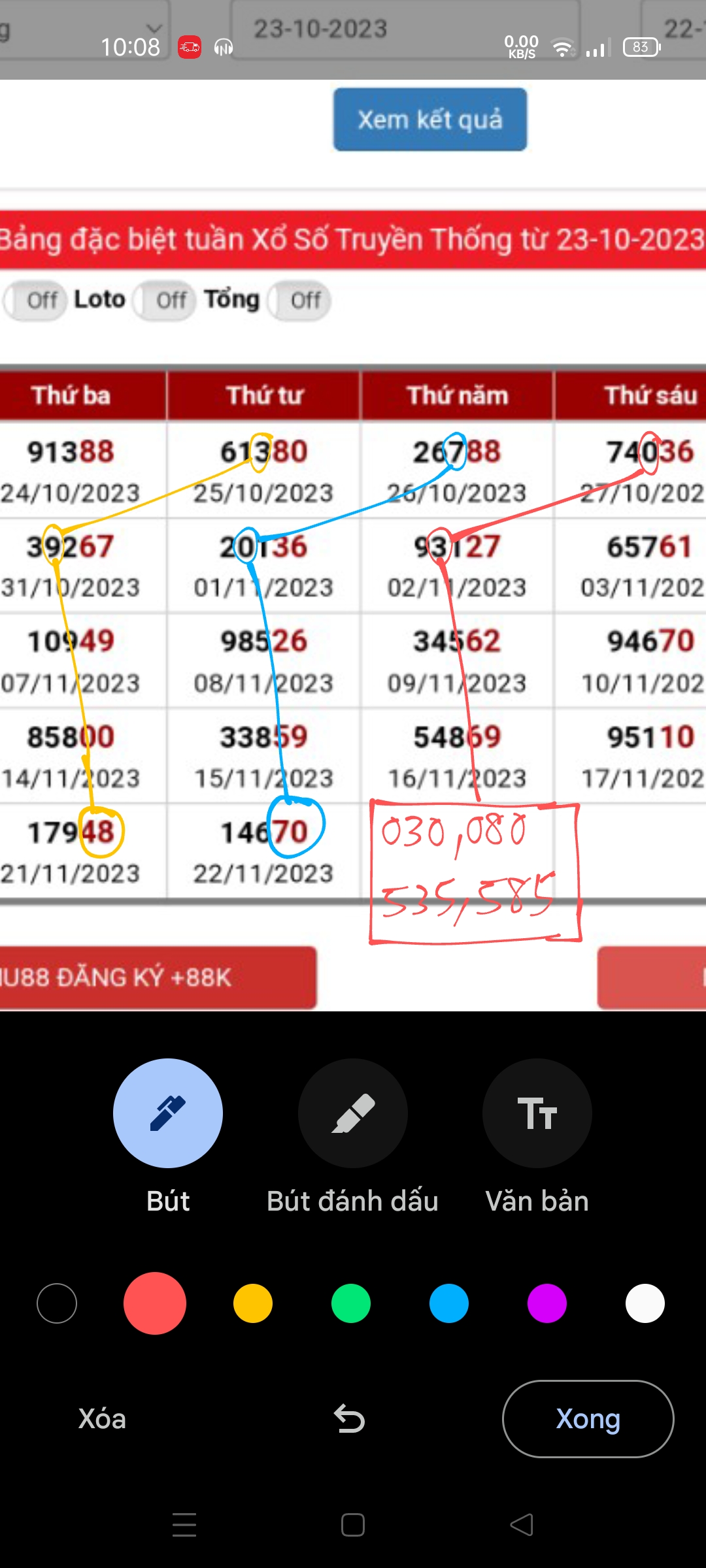Pick the white color swatch
The height and width of the screenshot is (1568, 706).
point(645,1303)
